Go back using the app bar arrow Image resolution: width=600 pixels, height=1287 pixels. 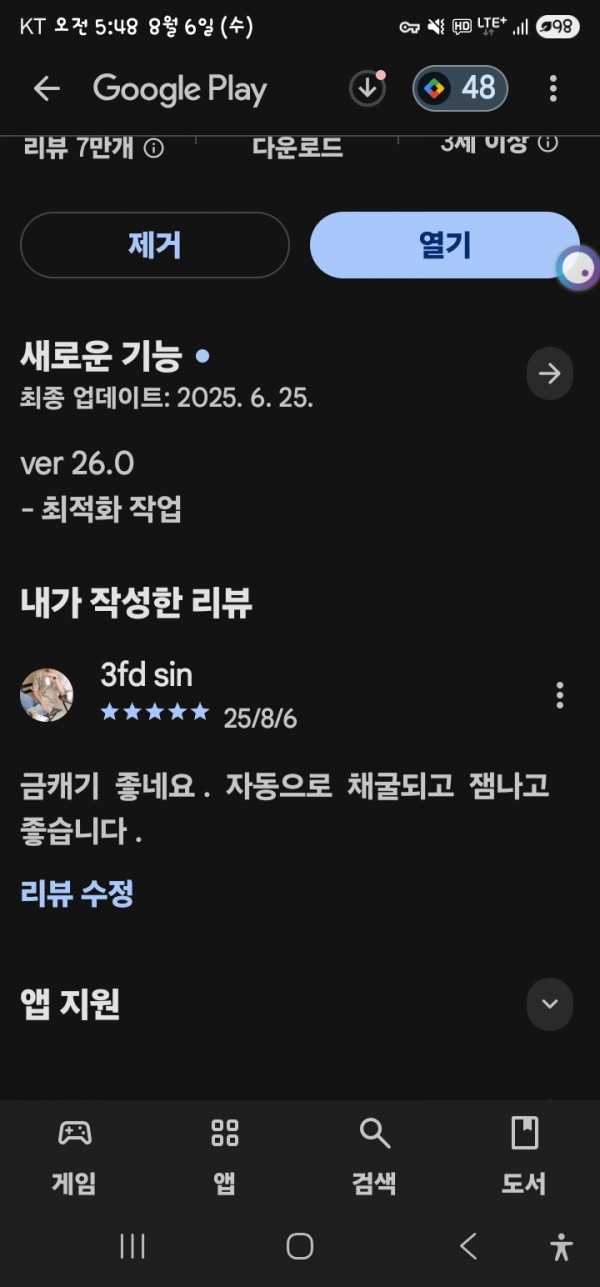tap(47, 89)
